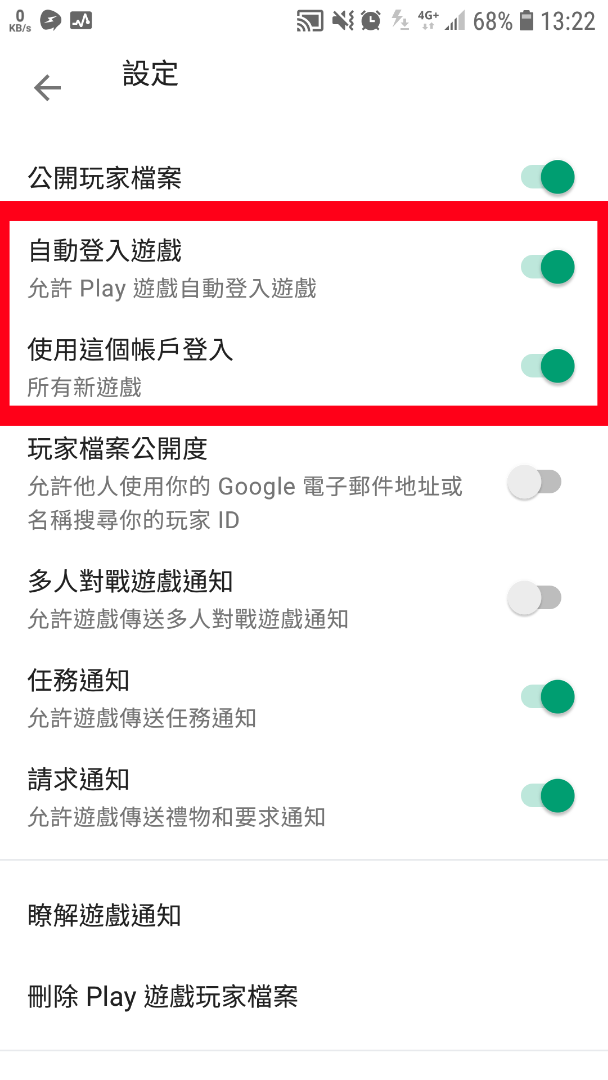Screen dimensions: 608x1080
Task: Open 瞭解遊戲通知
Action: point(104,915)
